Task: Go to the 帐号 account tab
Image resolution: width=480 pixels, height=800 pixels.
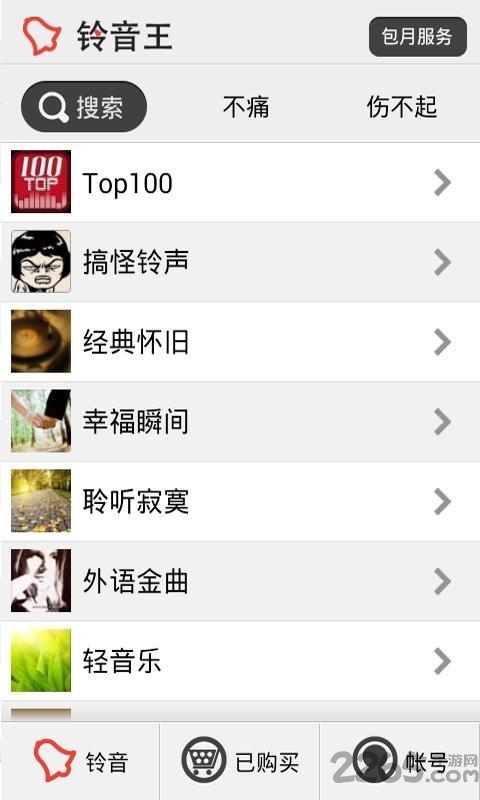Action: click(400, 762)
